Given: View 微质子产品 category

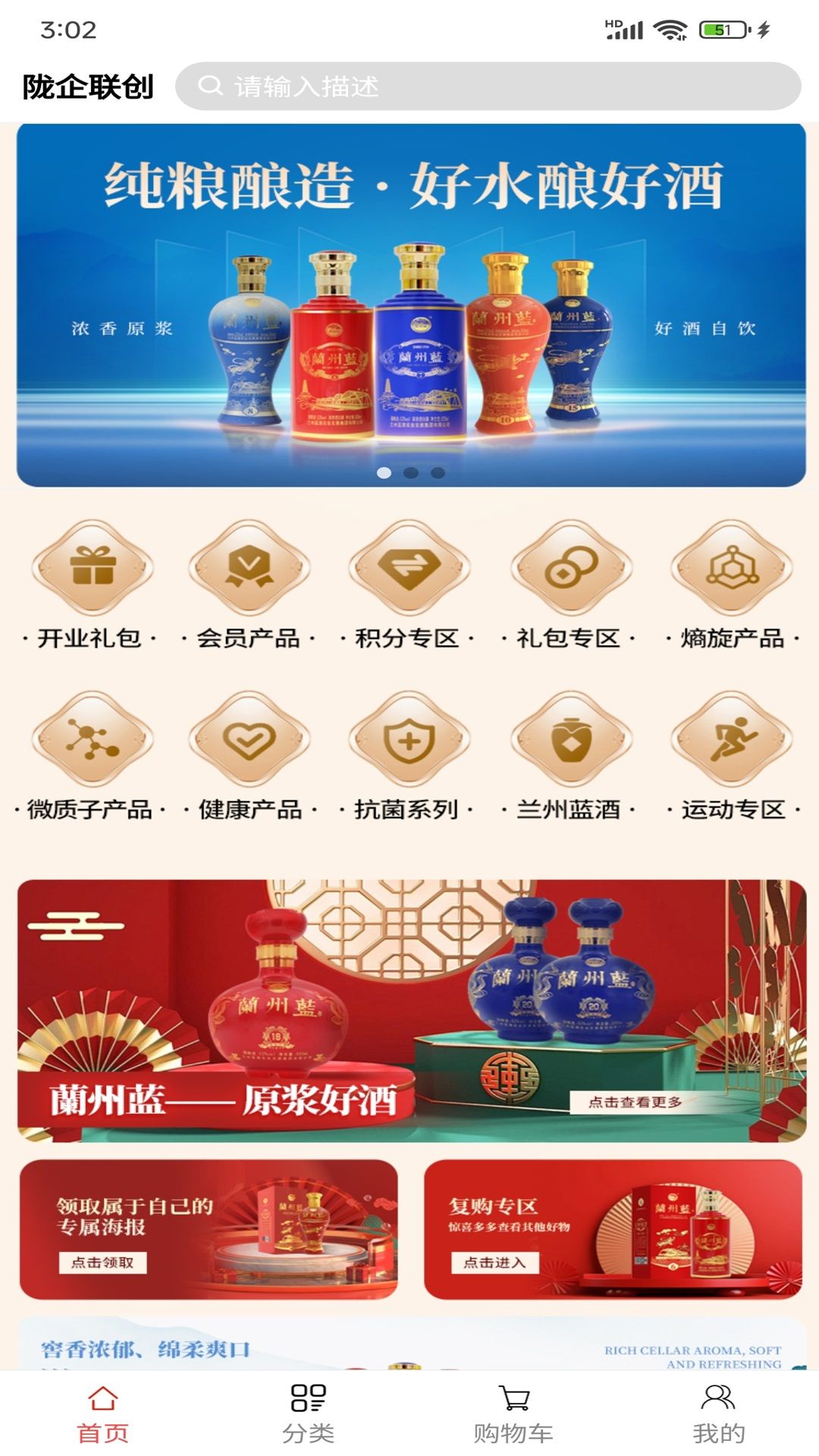Looking at the screenshot, I should 91,756.
